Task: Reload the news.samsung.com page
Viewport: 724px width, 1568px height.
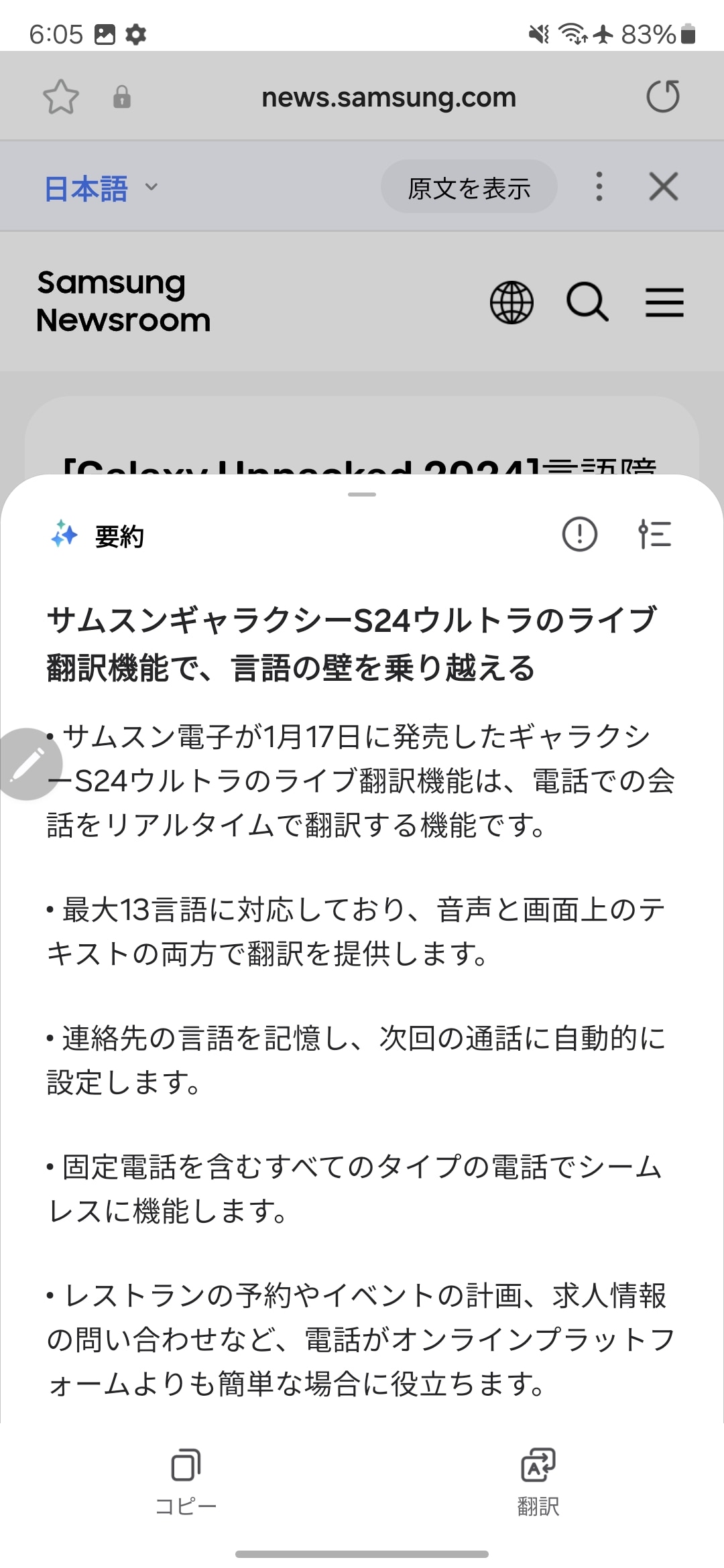Action: (x=662, y=96)
